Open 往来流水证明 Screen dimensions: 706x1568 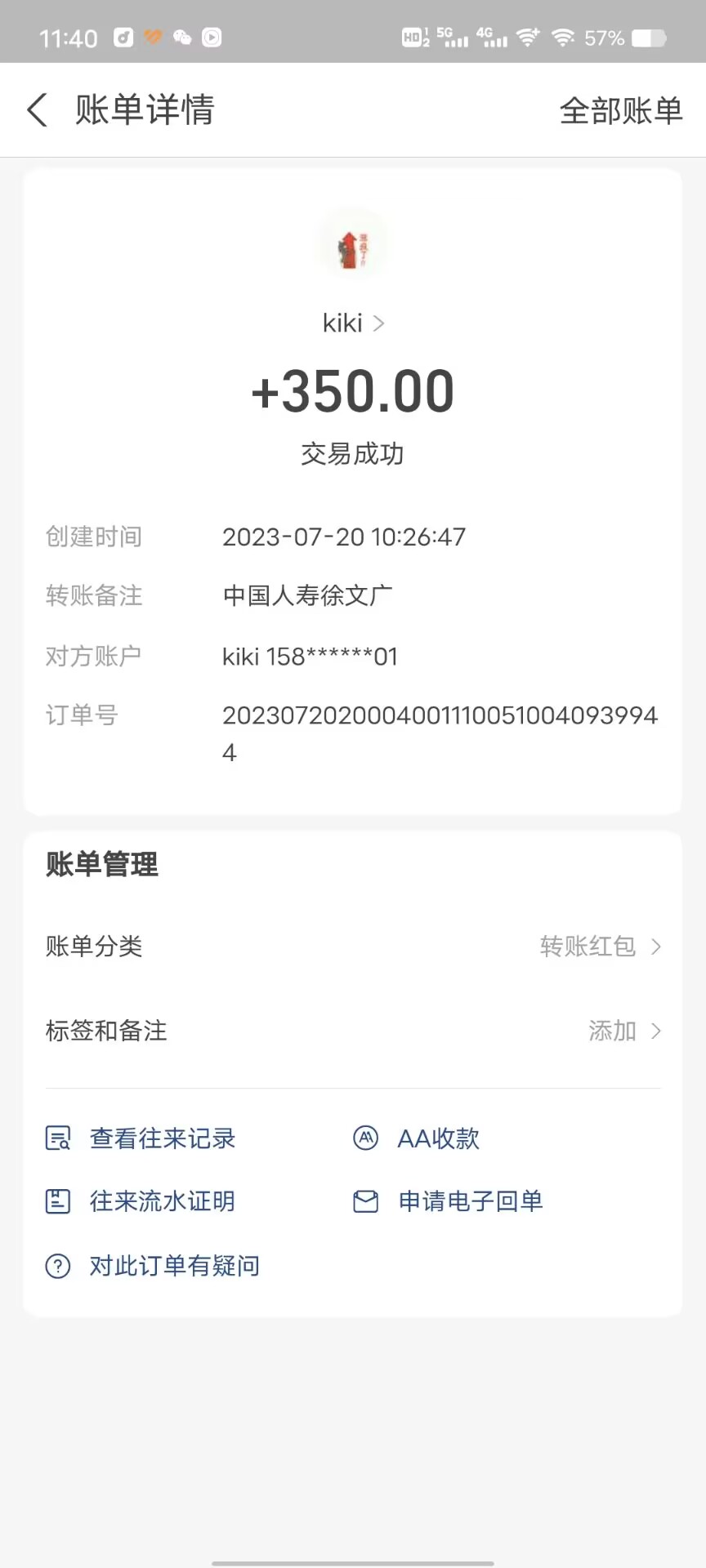point(162,1201)
